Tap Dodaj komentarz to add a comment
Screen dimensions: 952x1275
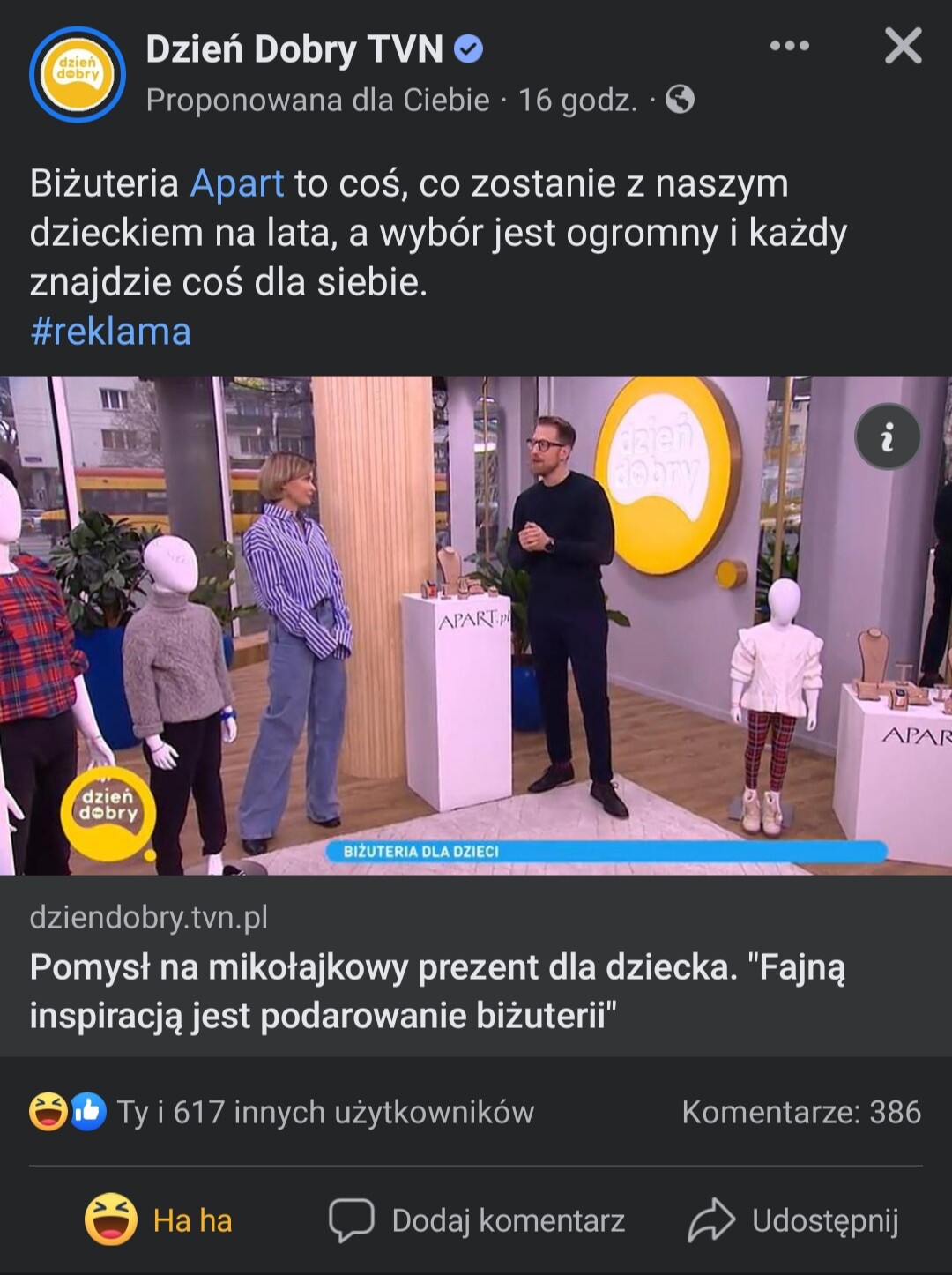click(477, 1220)
